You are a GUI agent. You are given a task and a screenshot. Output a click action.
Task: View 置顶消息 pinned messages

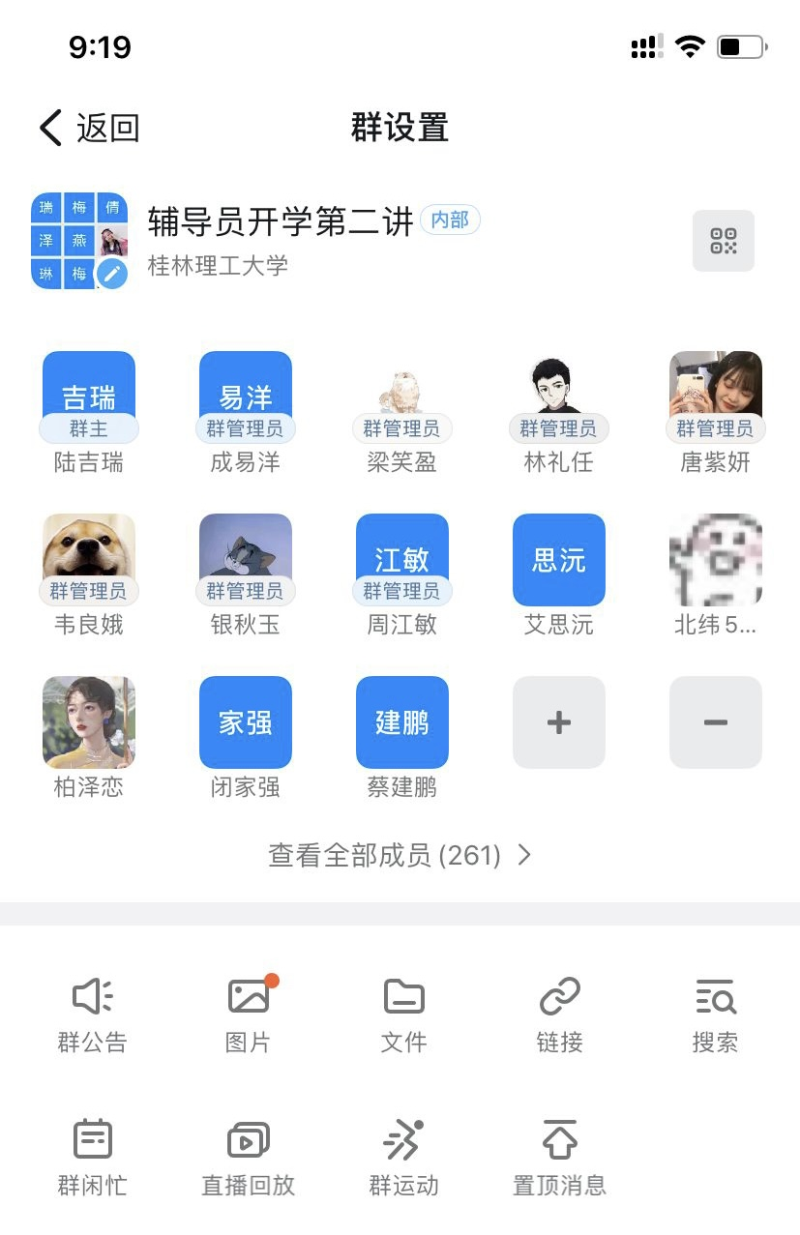(x=559, y=1158)
